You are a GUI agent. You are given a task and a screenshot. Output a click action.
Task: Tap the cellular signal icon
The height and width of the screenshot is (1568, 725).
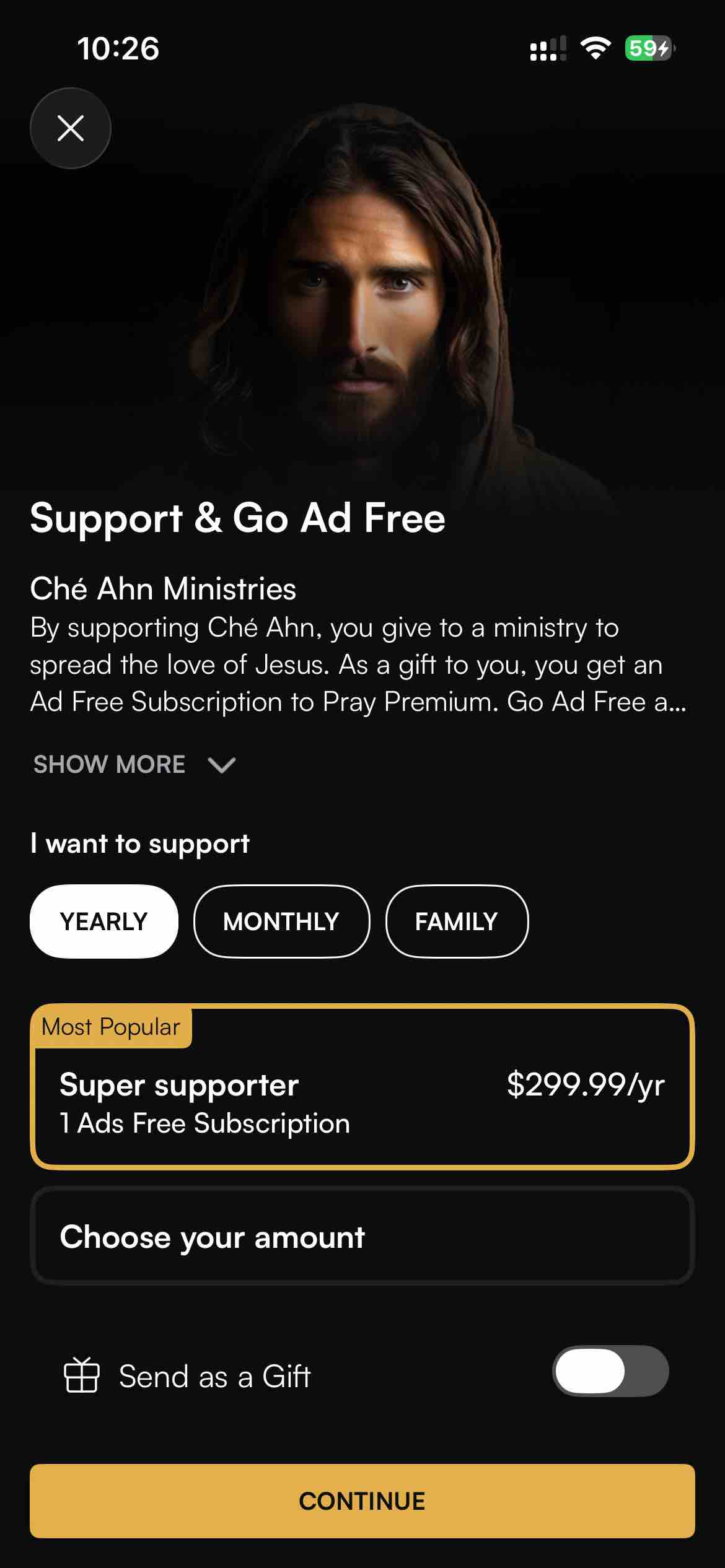pyautogui.click(x=548, y=50)
